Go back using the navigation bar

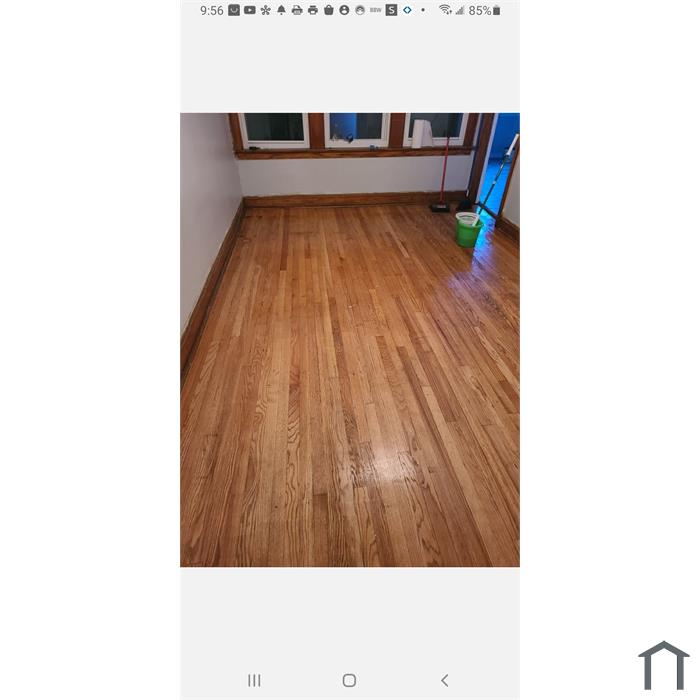pyautogui.click(x=444, y=680)
